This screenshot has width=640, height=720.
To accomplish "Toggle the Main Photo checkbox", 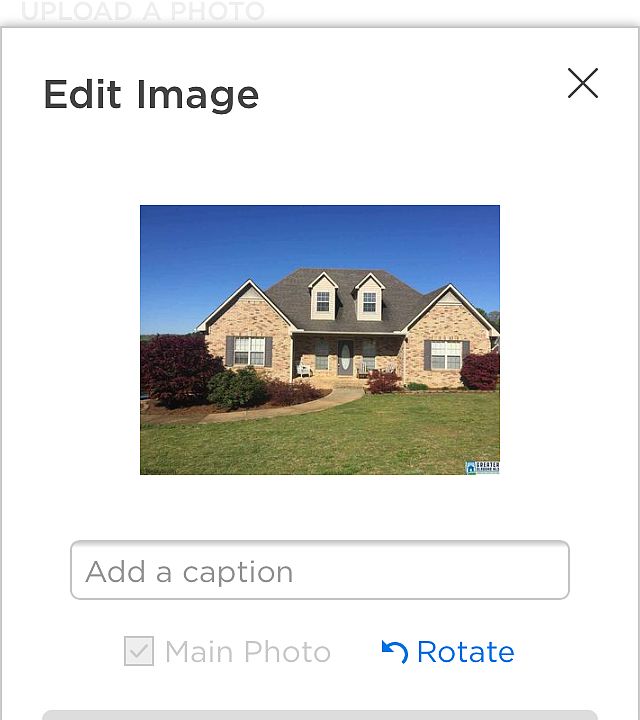I will 139,651.
